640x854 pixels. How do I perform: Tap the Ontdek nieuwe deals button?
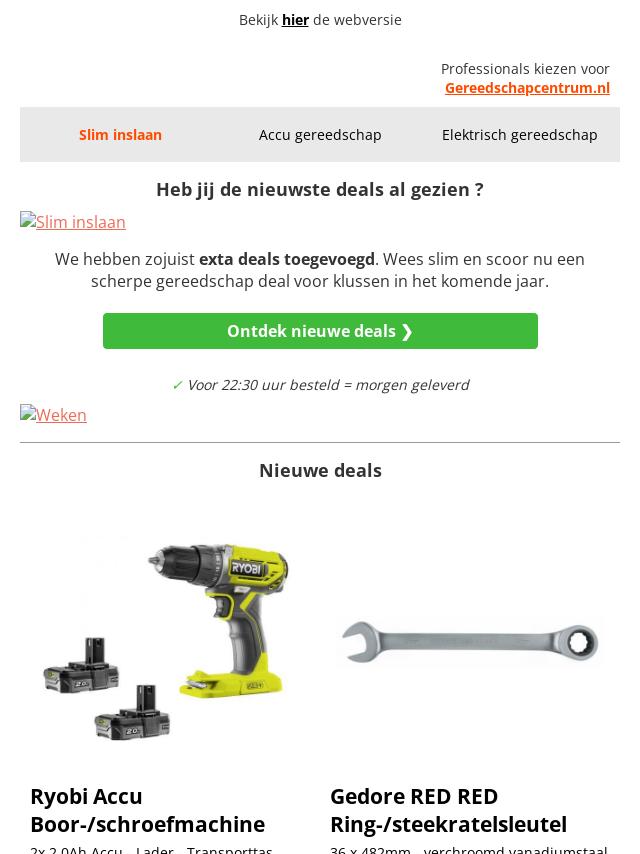click(320, 331)
